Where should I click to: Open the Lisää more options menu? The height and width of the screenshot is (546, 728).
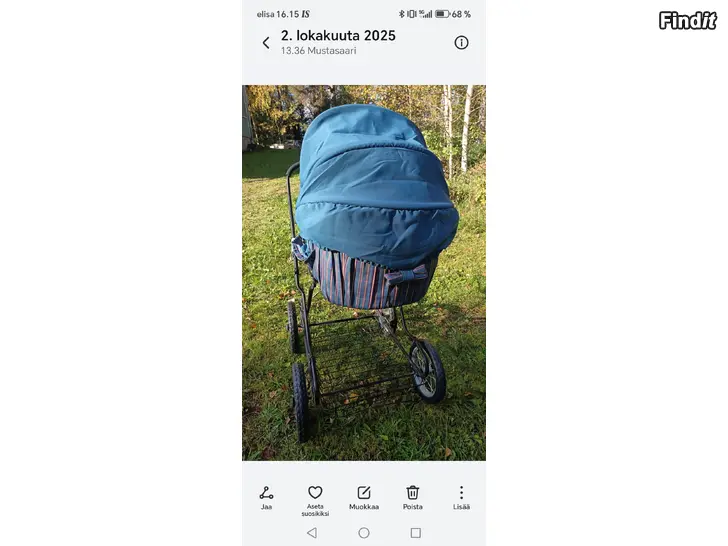pos(461,497)
